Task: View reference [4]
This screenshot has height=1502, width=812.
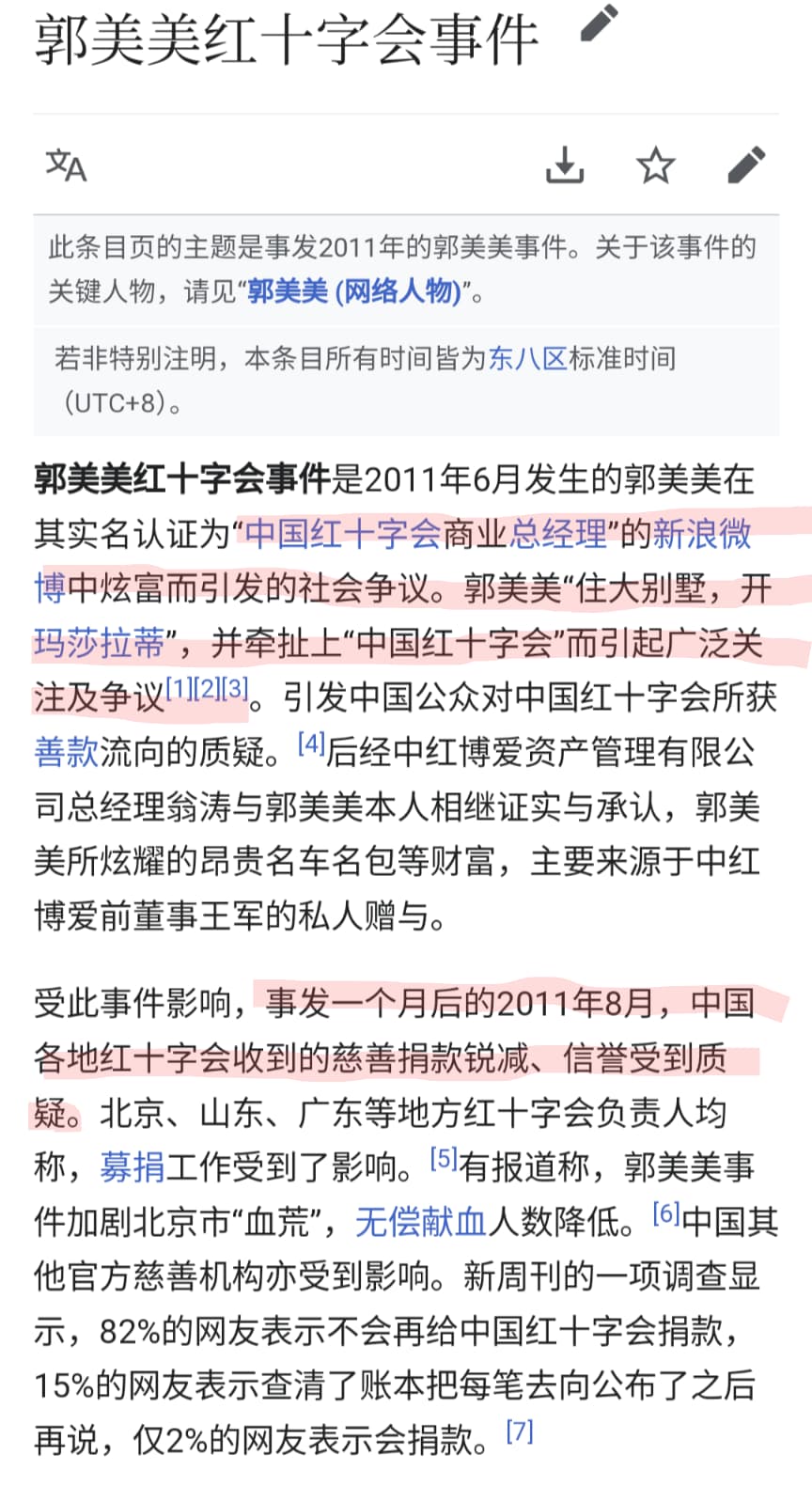Action: click(x=311, y=744)
